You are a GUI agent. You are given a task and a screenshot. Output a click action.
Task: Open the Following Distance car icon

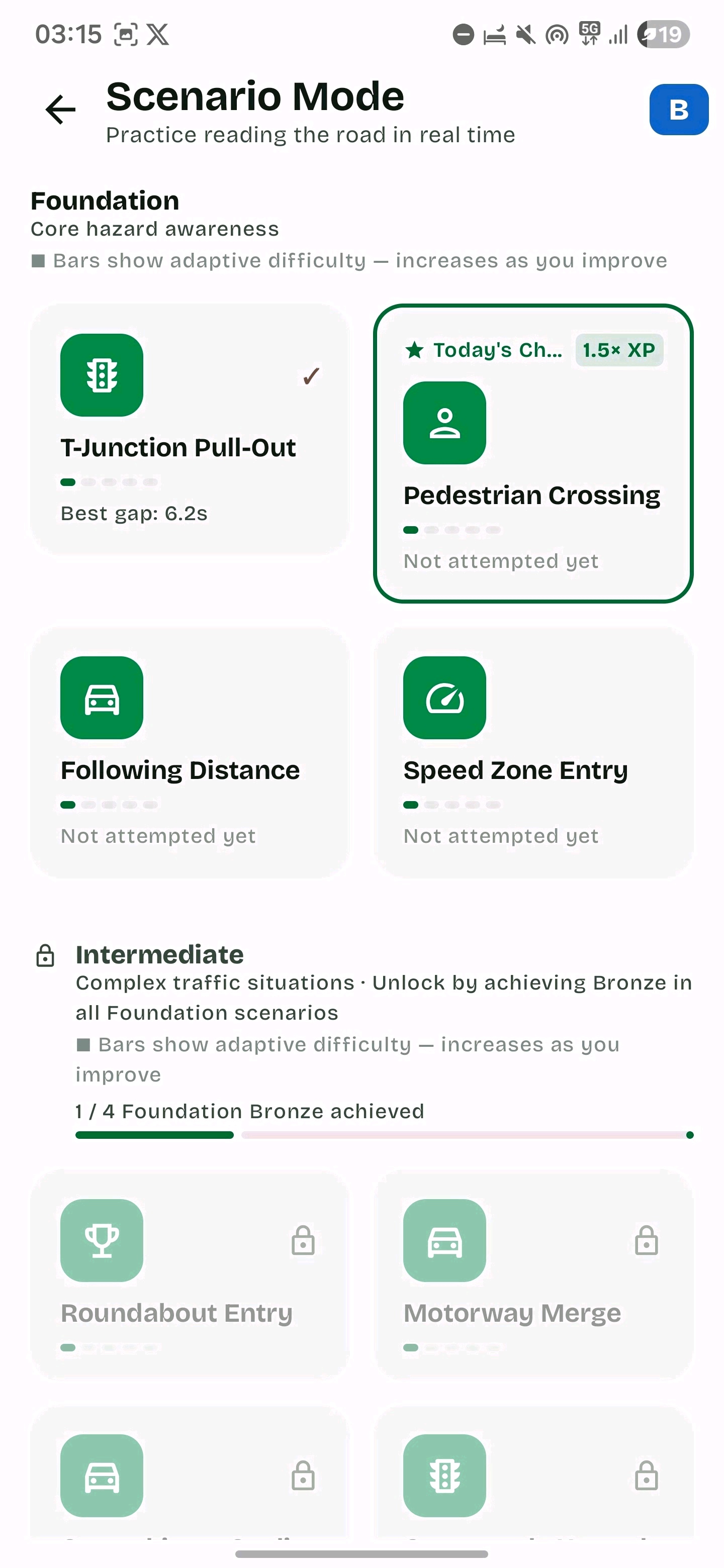pos(101,698)
